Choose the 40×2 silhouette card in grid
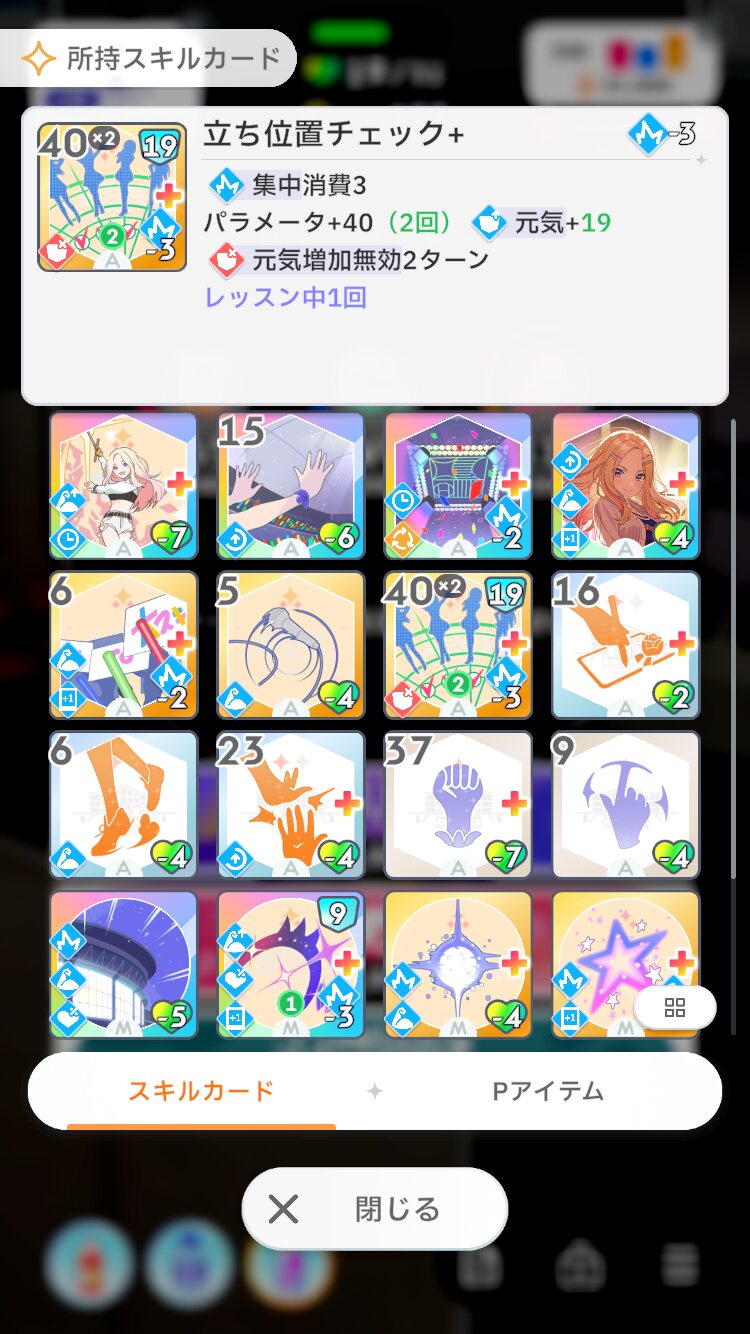 coord(459,645)
